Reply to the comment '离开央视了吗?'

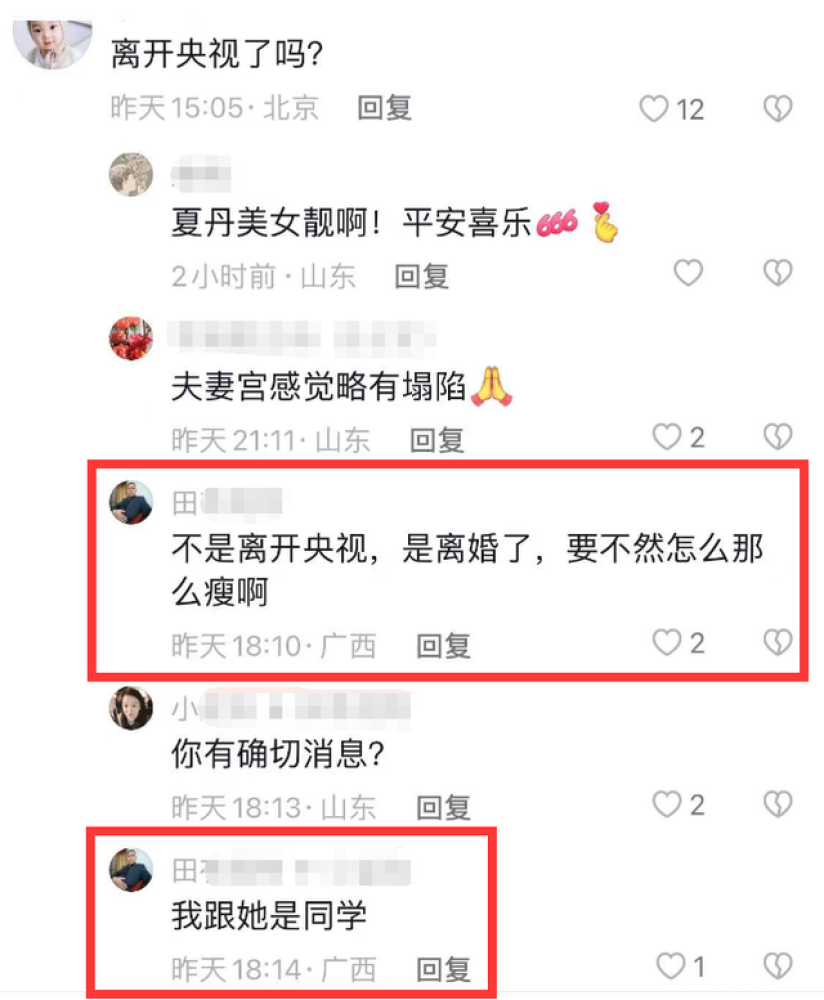[x=385, y=108]
